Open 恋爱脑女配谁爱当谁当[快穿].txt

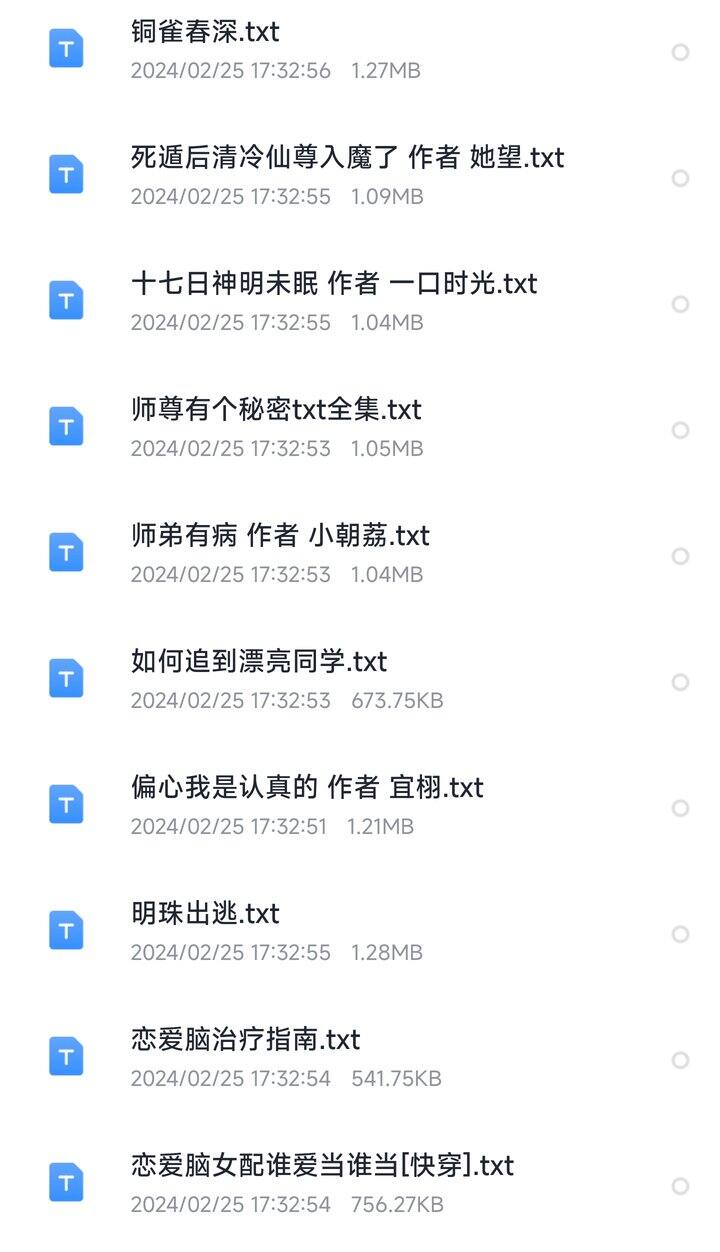click(x=360, y=1184)
